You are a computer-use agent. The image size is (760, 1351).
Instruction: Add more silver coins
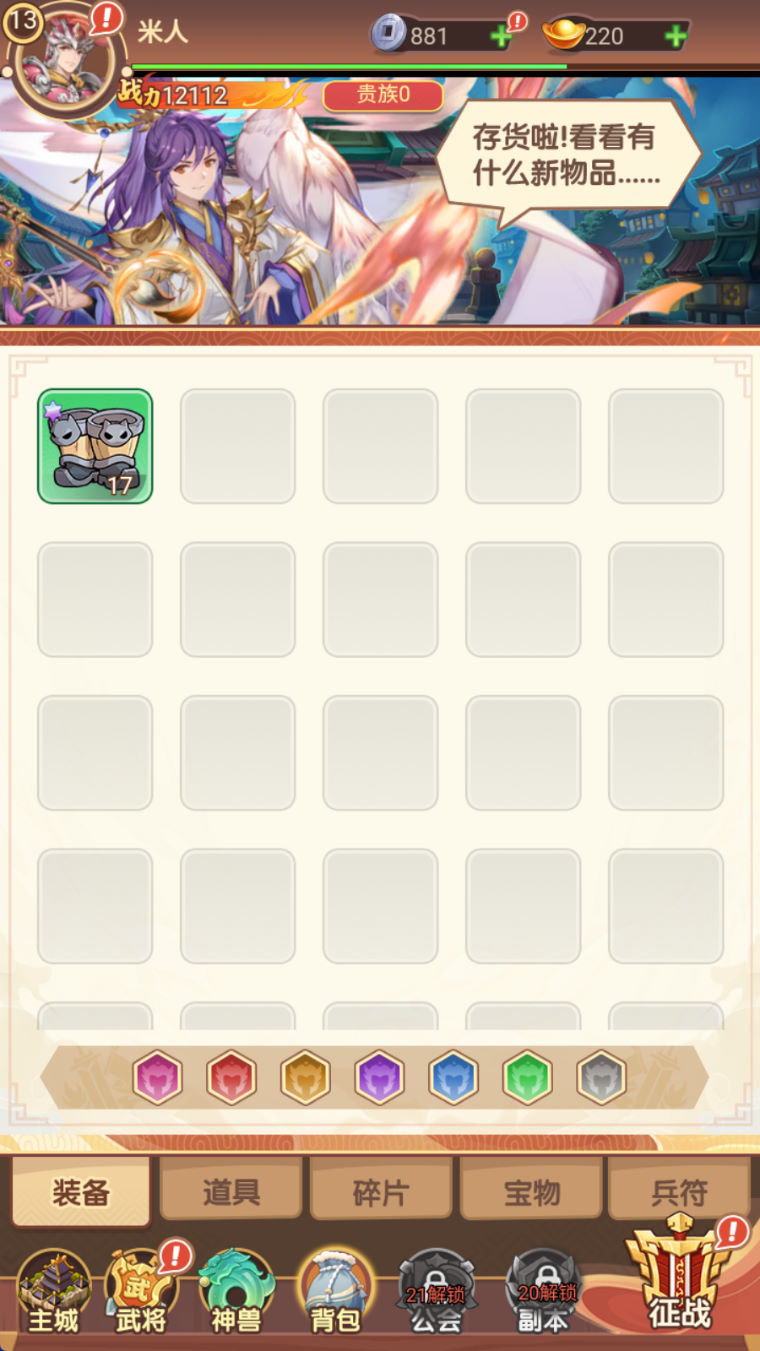point(500,37)
